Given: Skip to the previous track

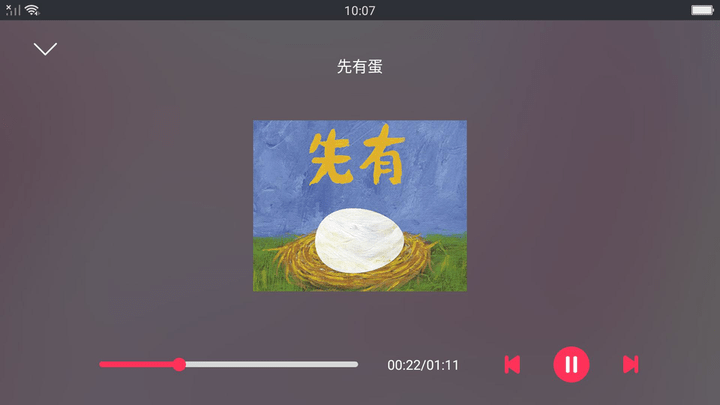Looking at the screenshot, I should (512, 364).
